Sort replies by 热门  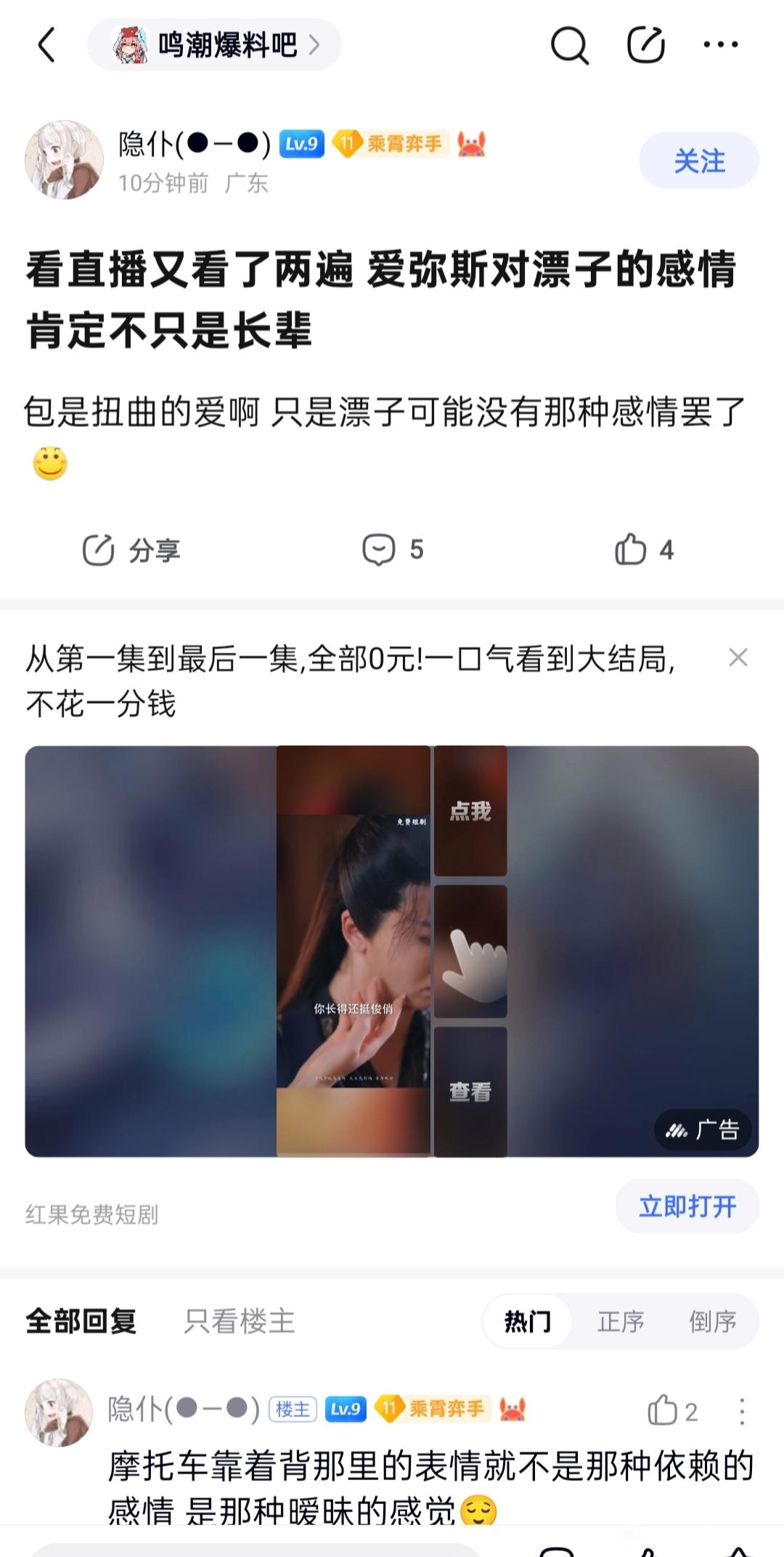(528, 1321)
